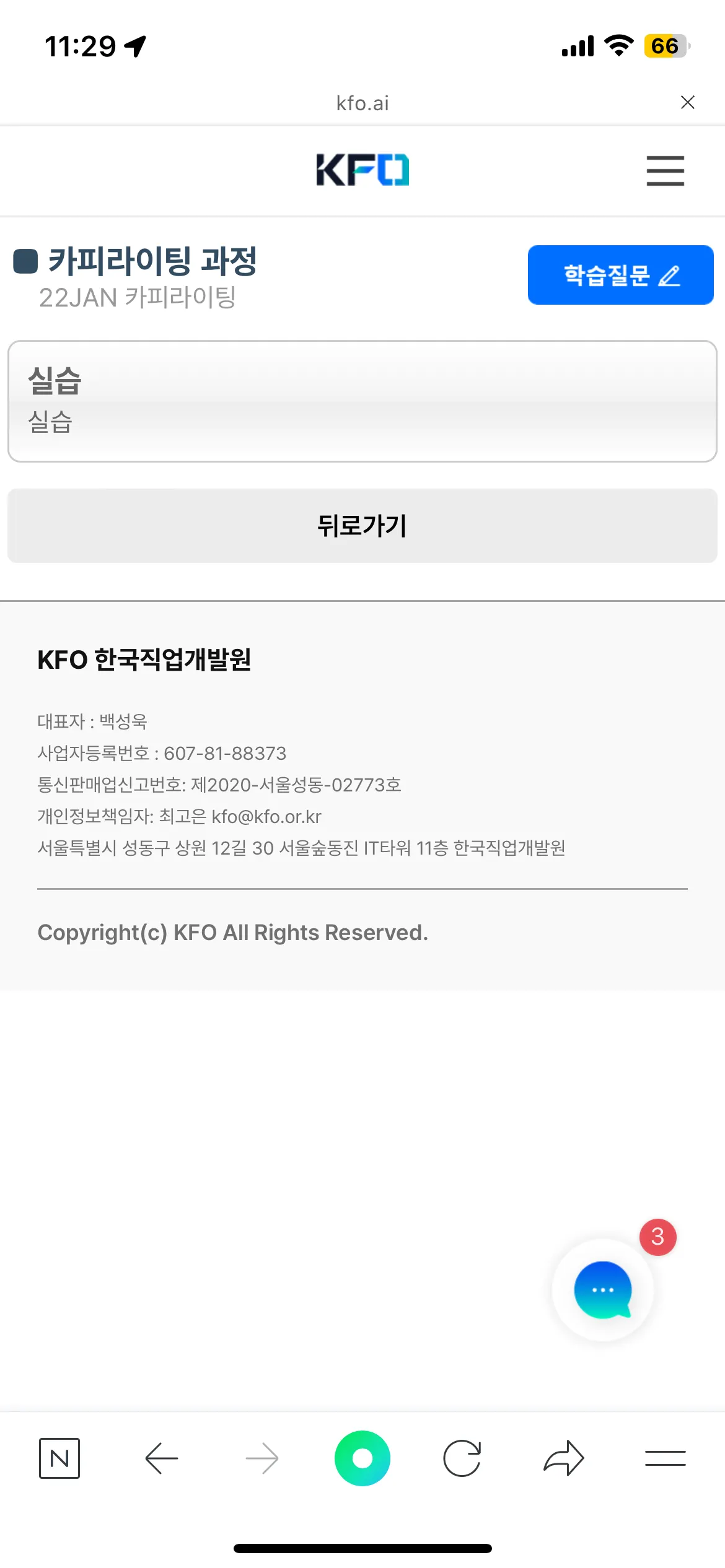
Task: Go to the Naver home N icon
Action: (59, 1458)
